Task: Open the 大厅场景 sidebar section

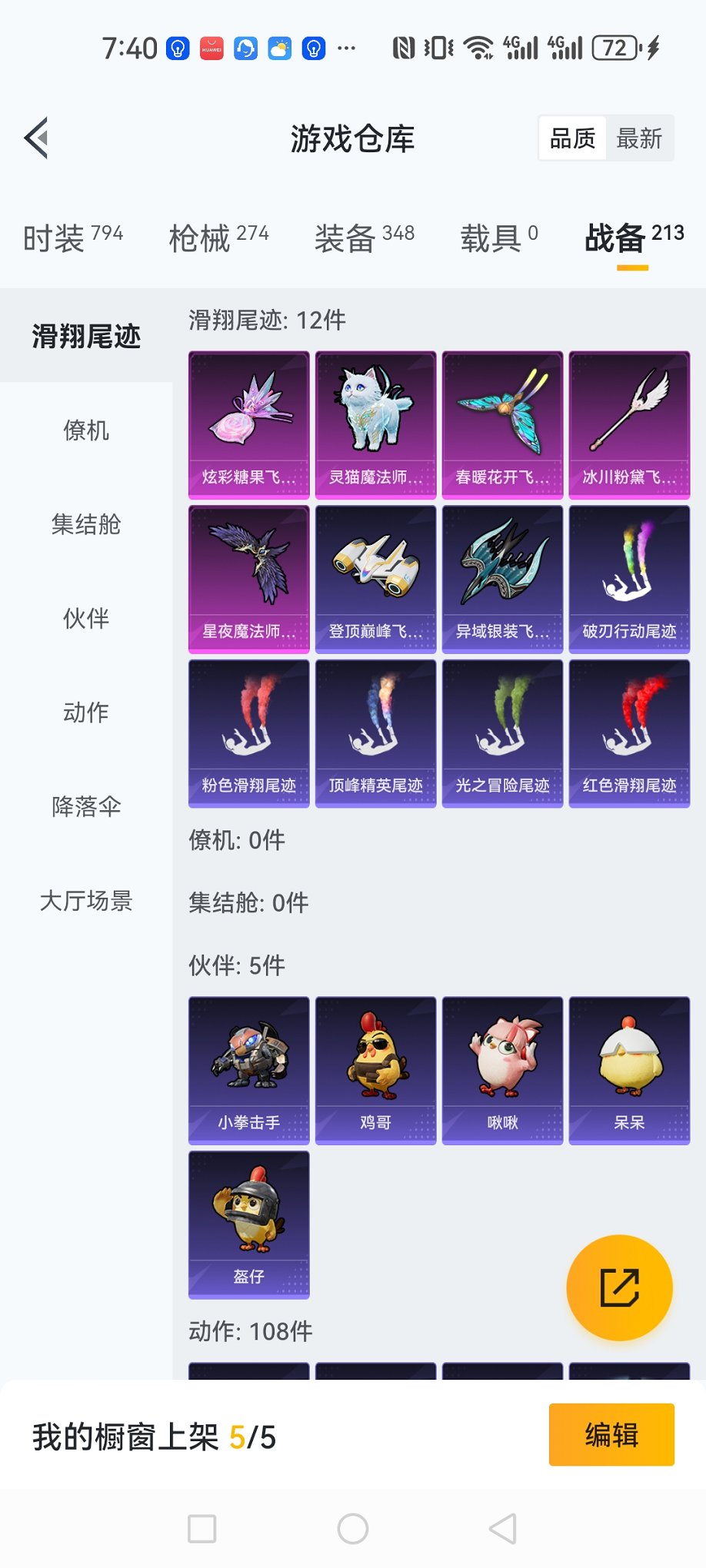Action: tap(86, 902)
